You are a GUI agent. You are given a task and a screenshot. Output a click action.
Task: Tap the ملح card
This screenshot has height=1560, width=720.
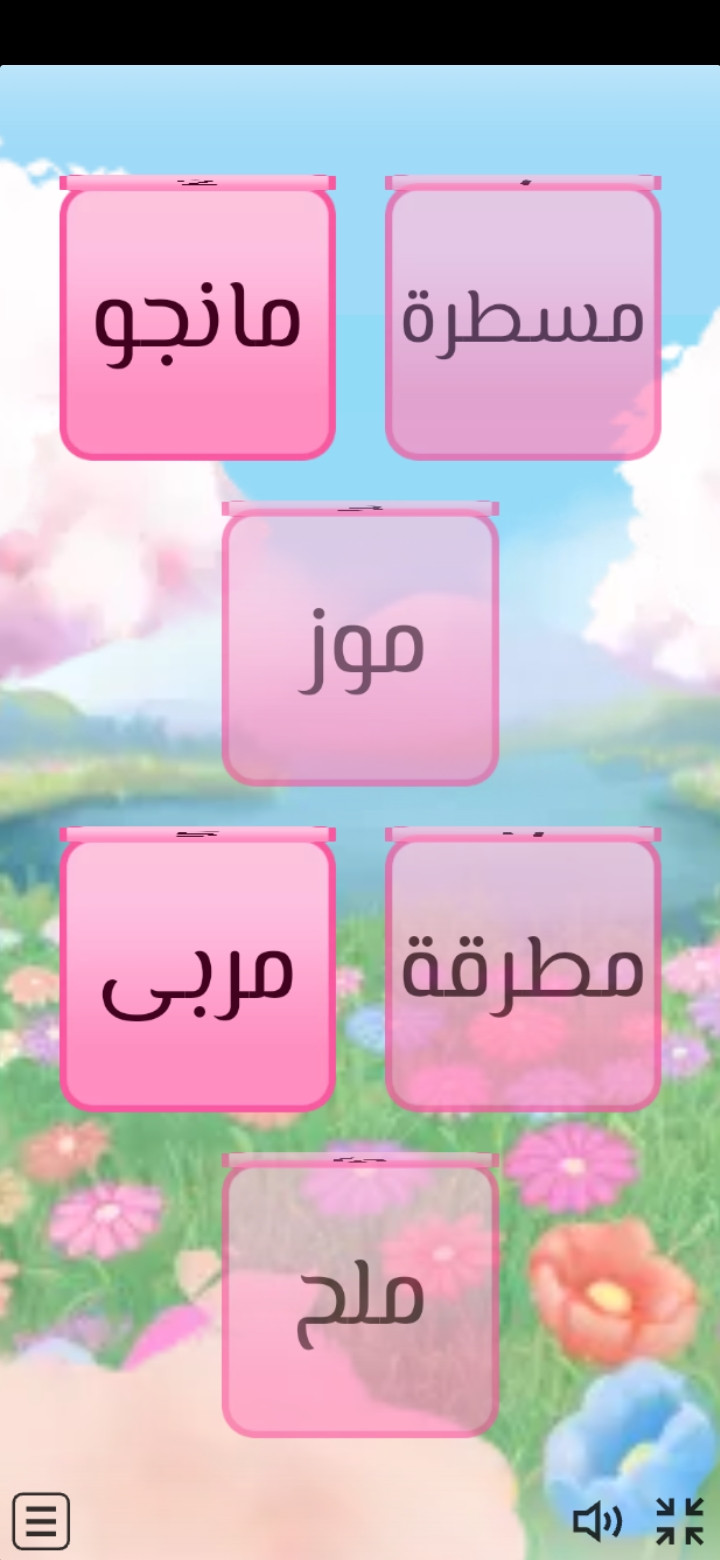[x=360, y=1298]
